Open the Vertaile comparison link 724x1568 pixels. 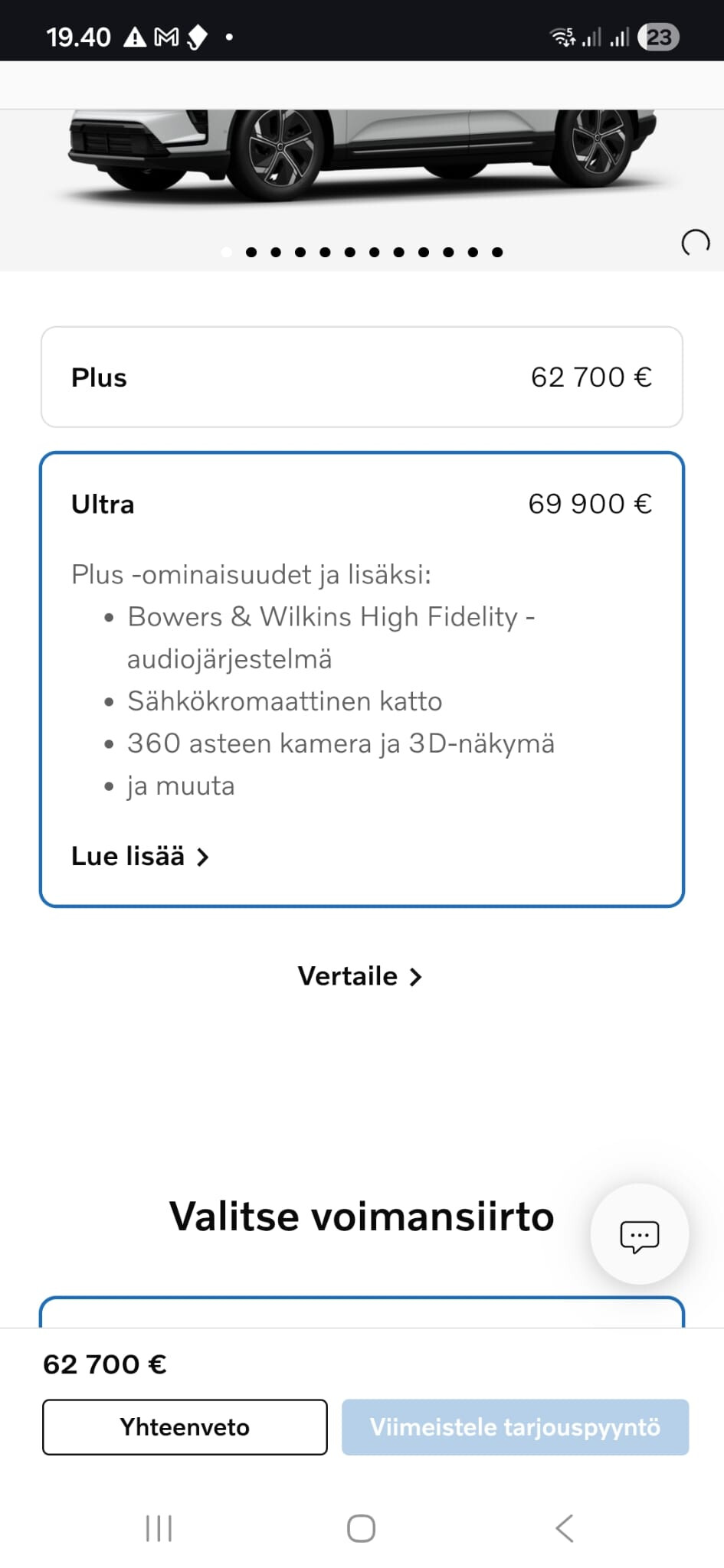click(360, 976)
